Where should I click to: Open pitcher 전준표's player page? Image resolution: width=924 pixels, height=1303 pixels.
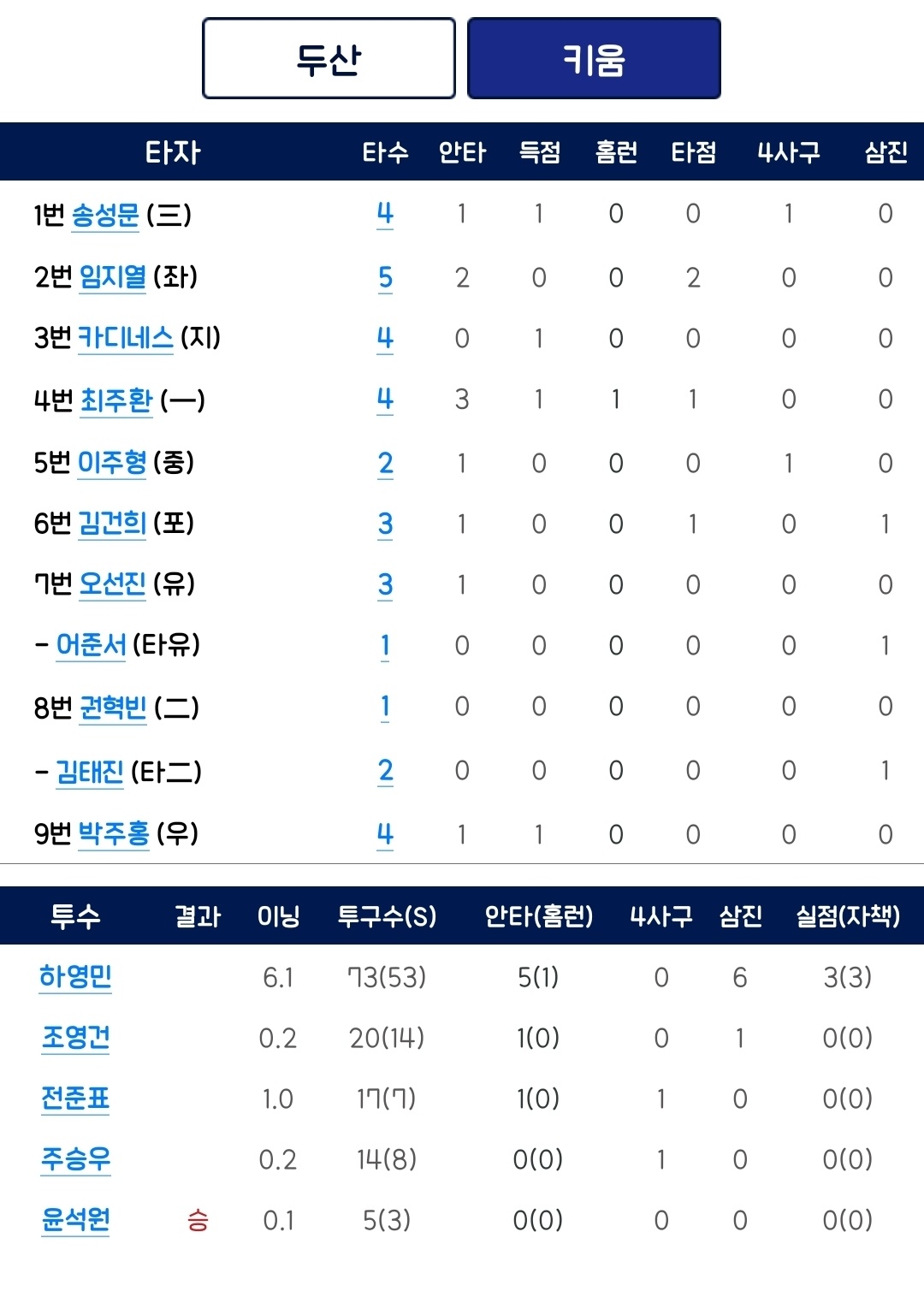(75, 1099)
